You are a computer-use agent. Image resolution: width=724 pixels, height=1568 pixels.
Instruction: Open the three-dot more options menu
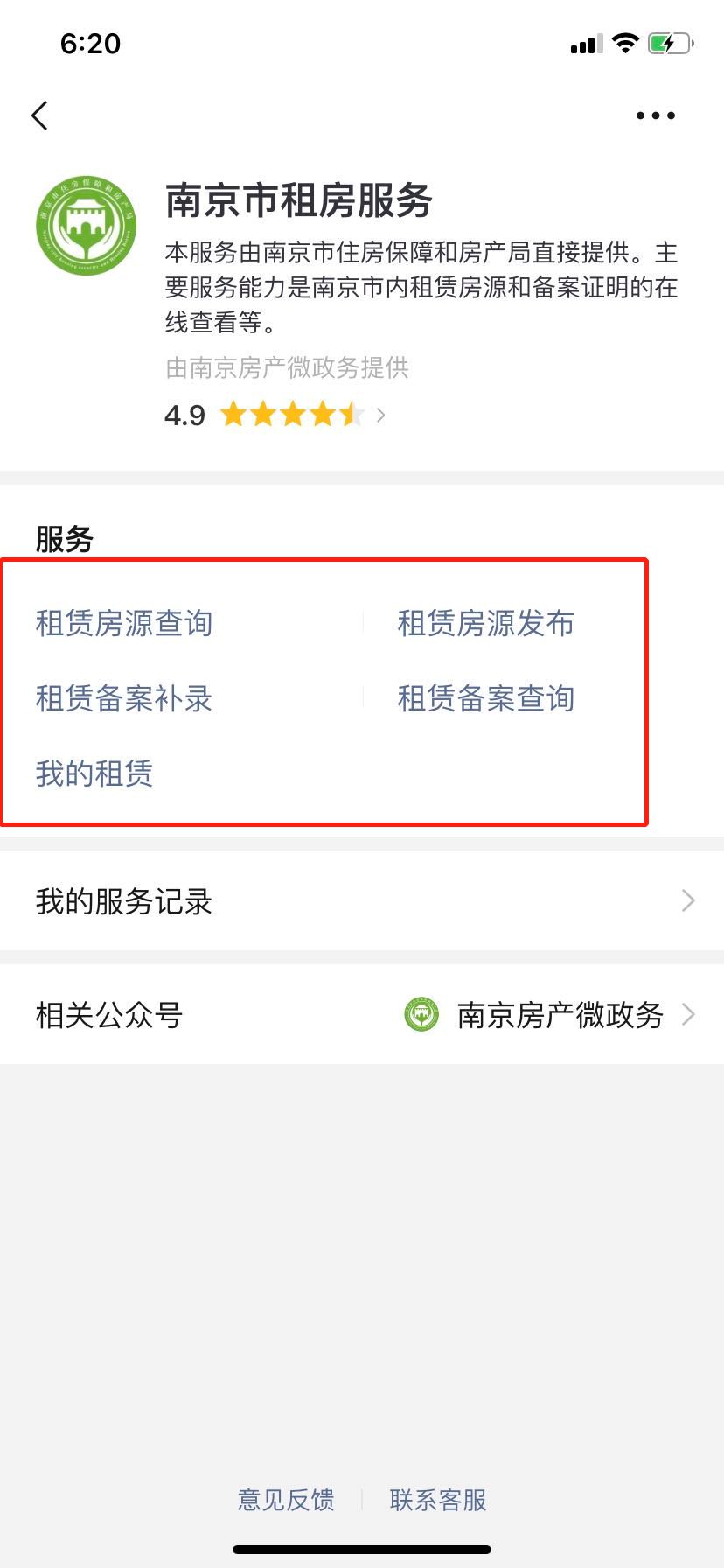point(655,115)
